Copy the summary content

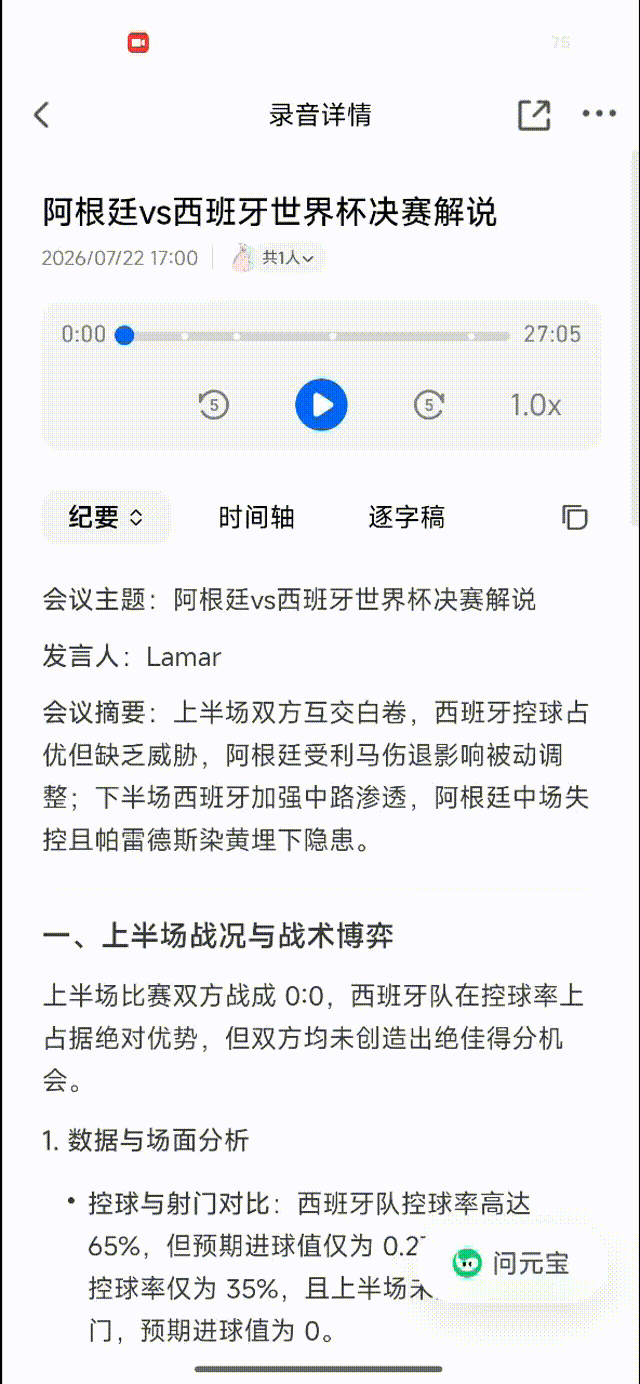point(574,517)
